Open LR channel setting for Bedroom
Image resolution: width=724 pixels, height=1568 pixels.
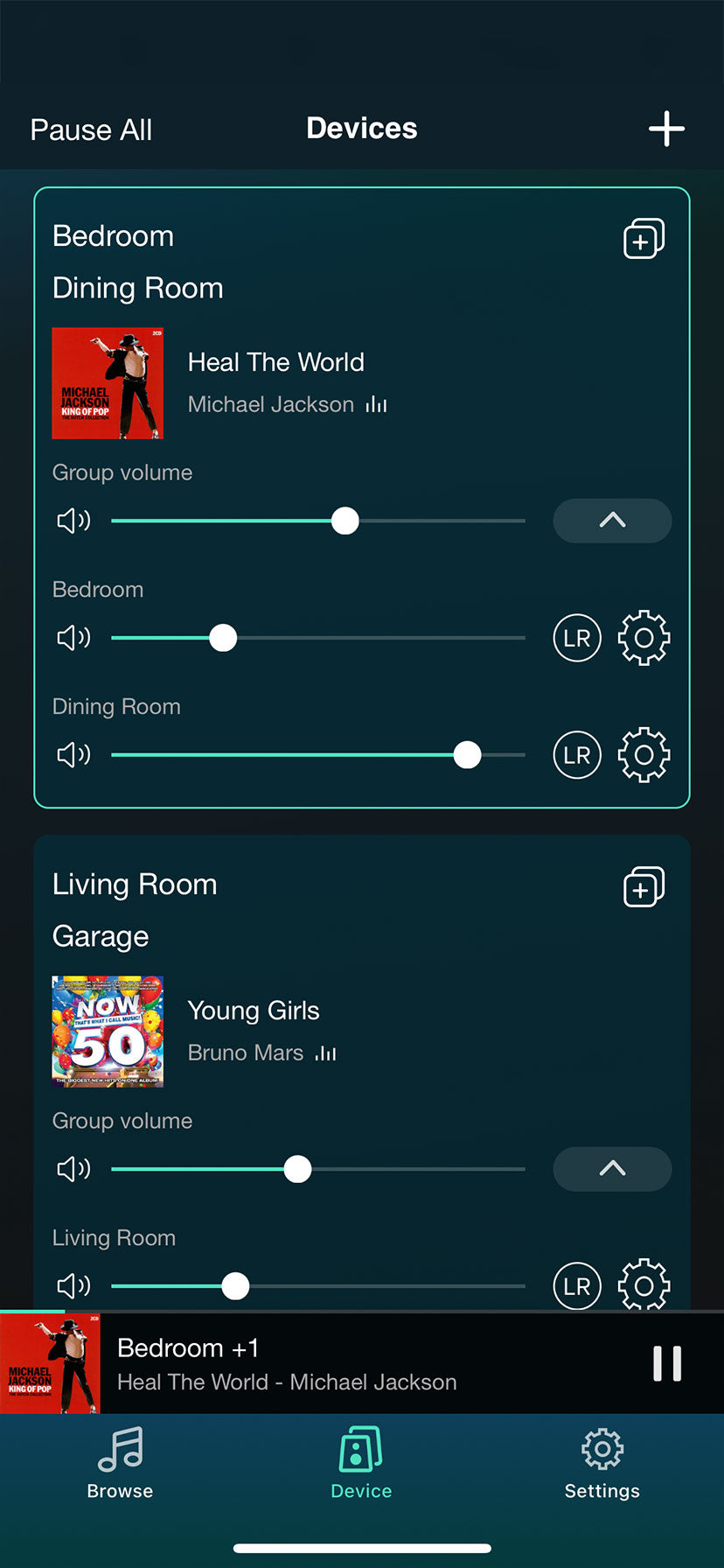tap(577, 638)
